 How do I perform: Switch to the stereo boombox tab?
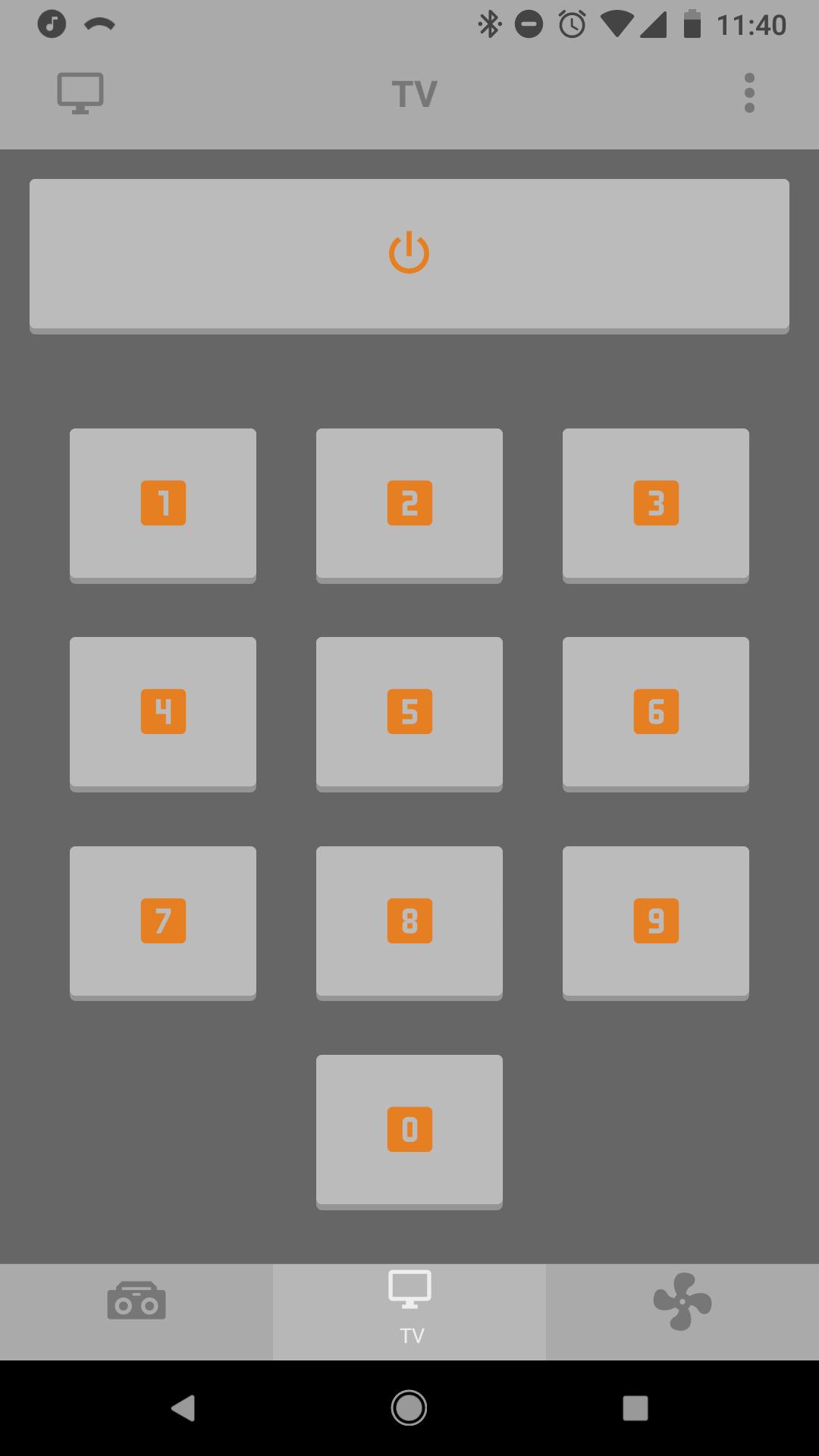[x=136, y=1311]
